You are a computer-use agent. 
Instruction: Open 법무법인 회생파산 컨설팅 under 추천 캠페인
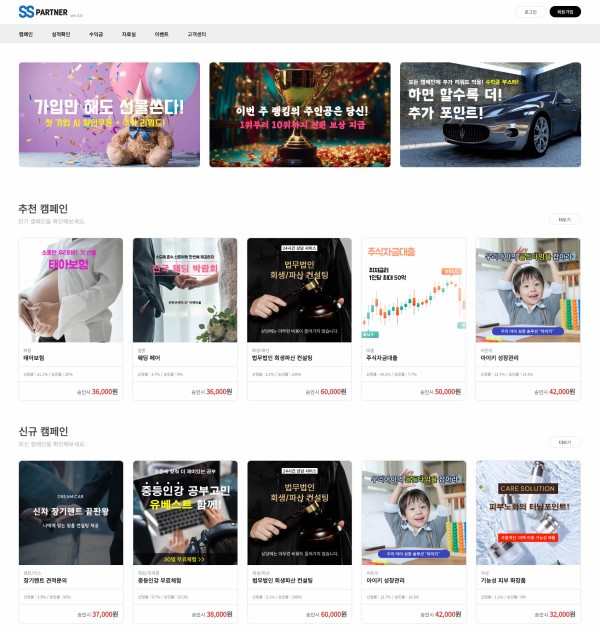[x=299, y=318]
